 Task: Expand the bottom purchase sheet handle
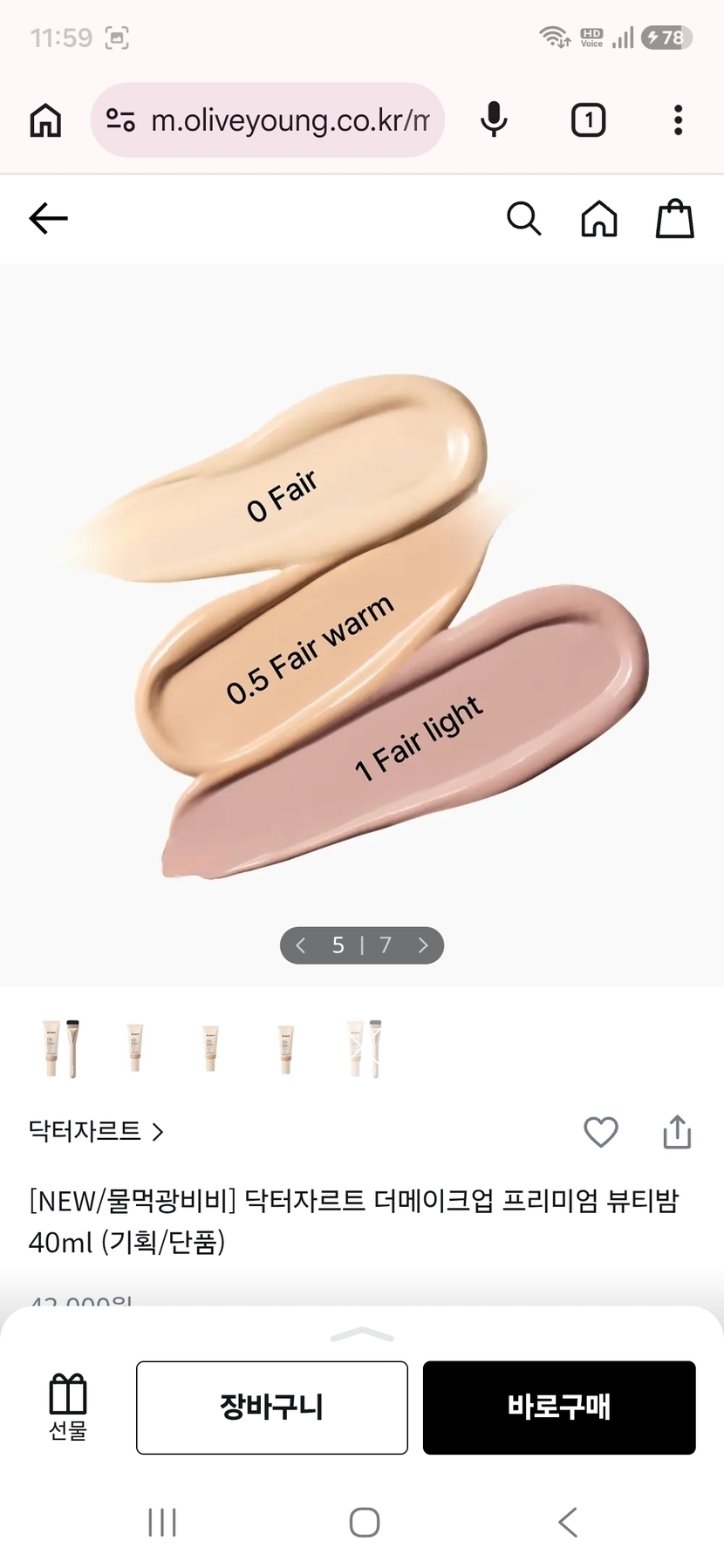coord(363,1334)
